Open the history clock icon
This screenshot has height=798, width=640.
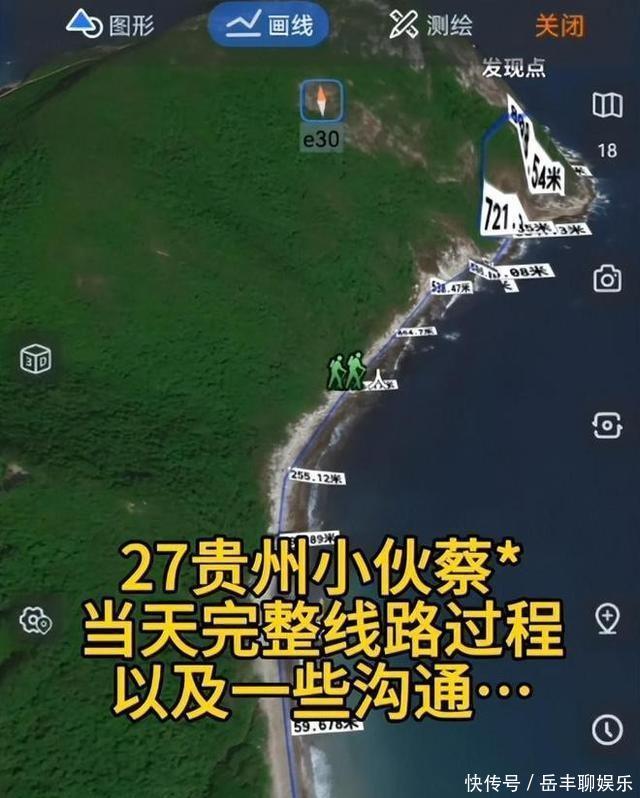[x=607, y=729]
